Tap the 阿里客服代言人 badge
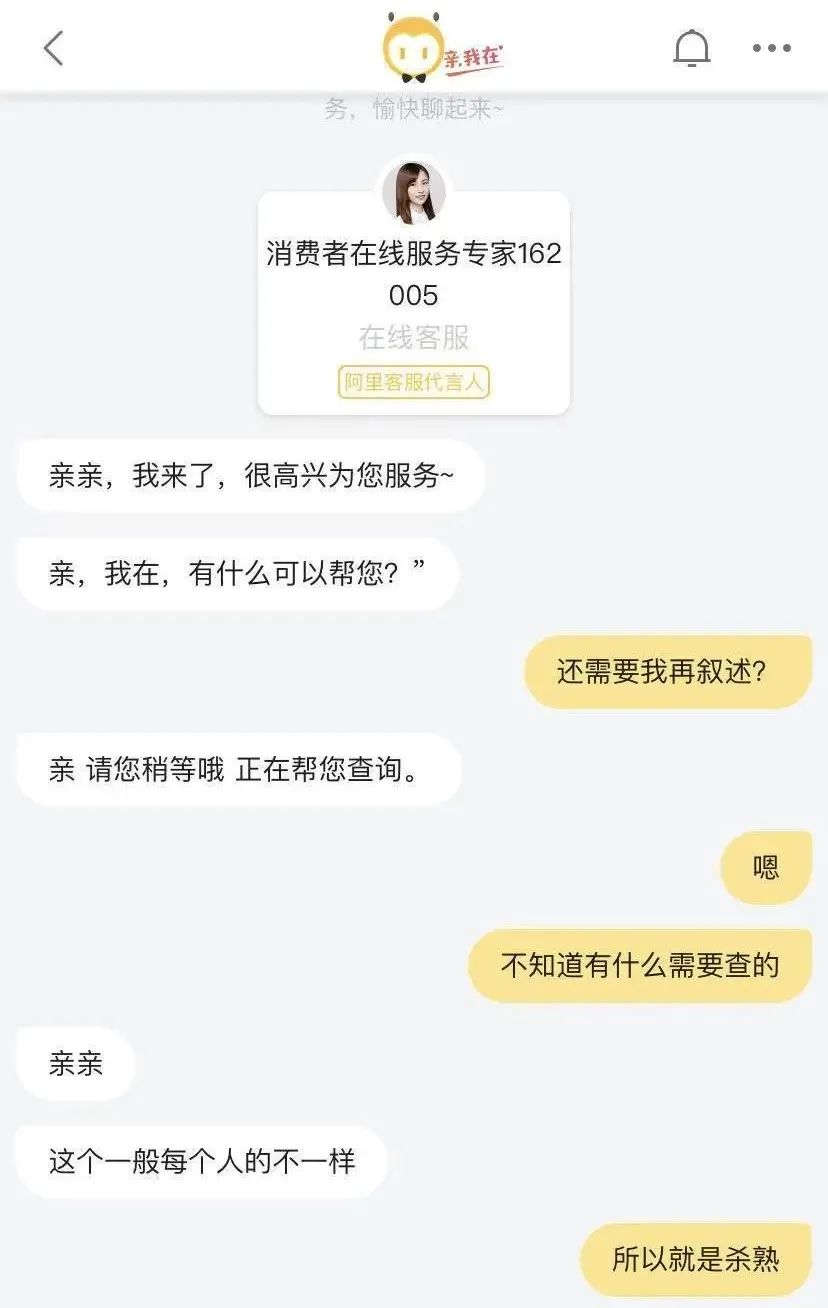828x1308 pixels. click(413, 383)
